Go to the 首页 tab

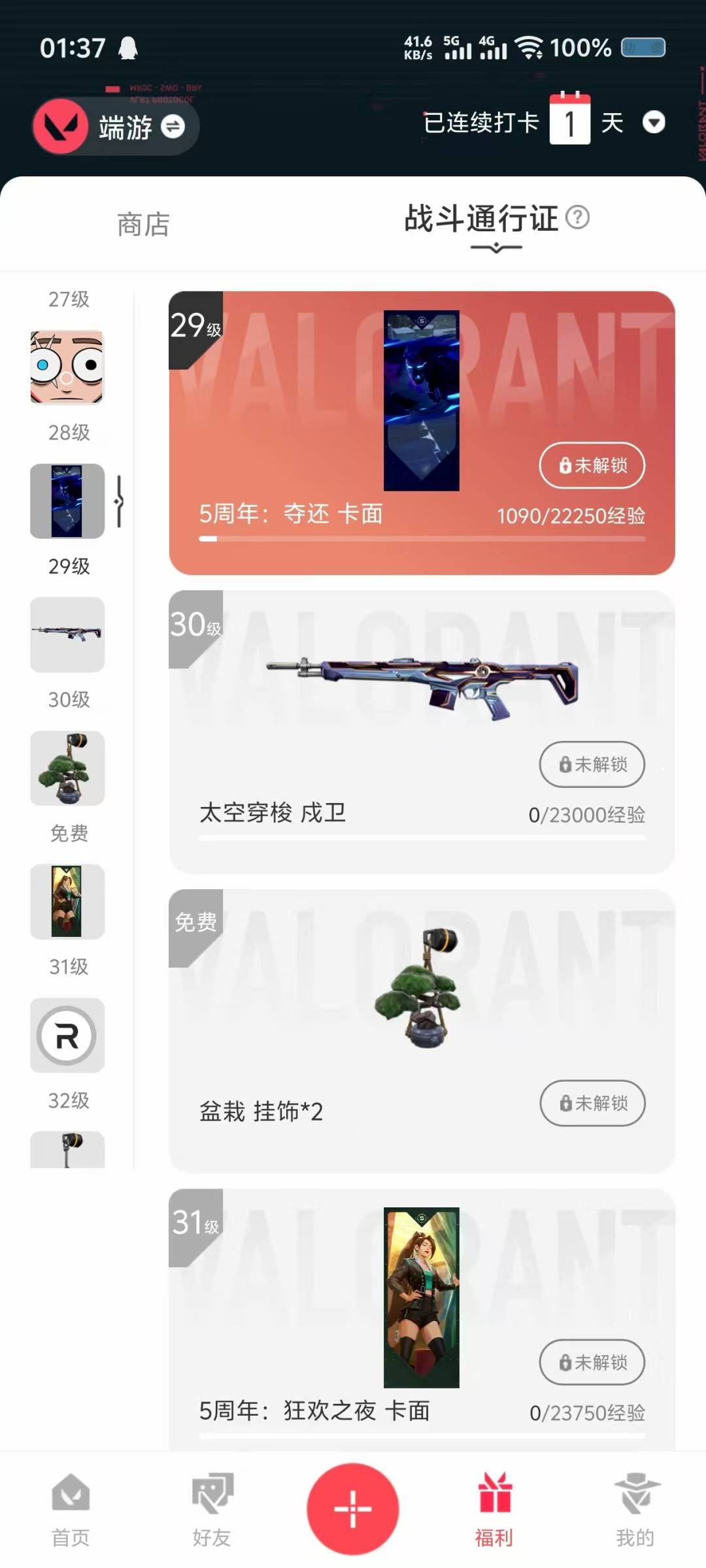71,1510
